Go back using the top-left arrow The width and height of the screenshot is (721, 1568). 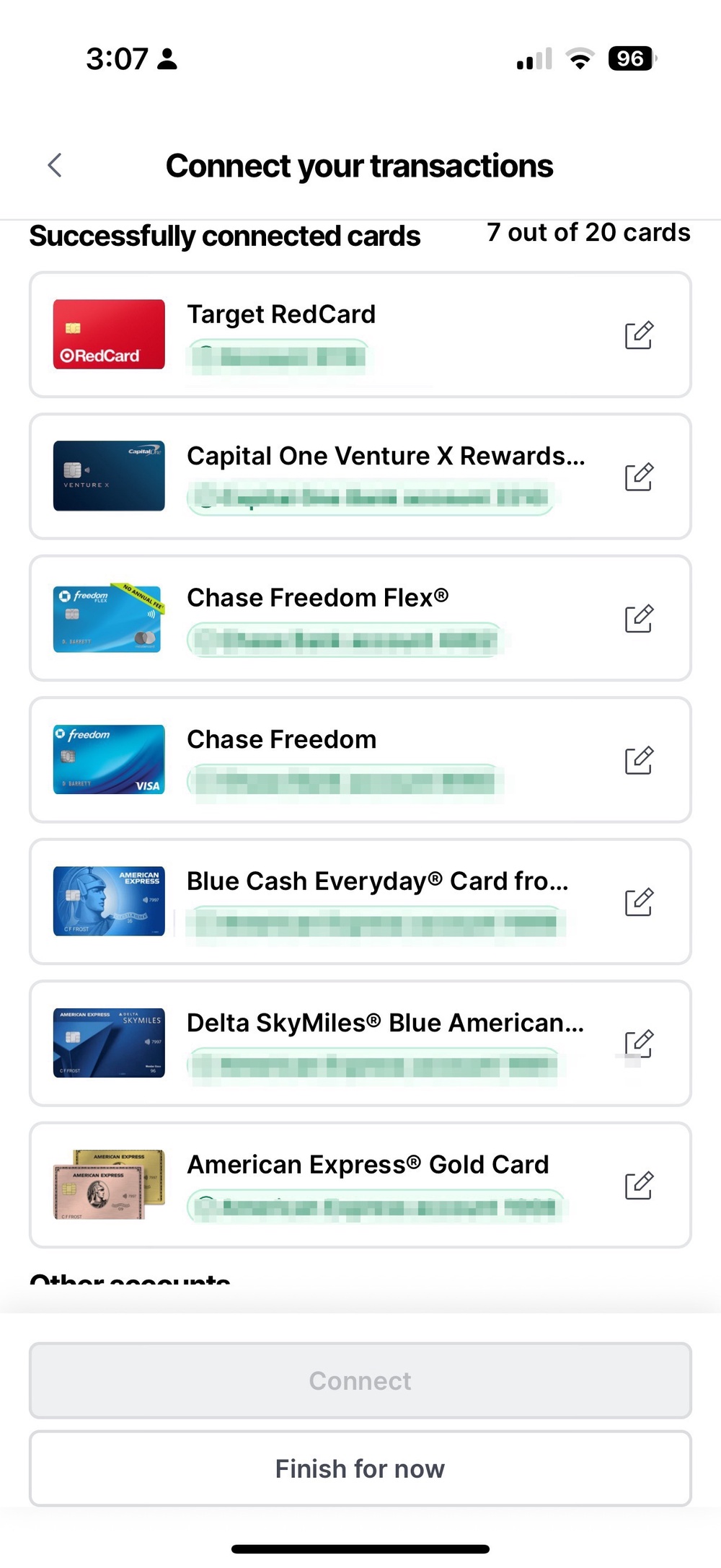(55, 165)
